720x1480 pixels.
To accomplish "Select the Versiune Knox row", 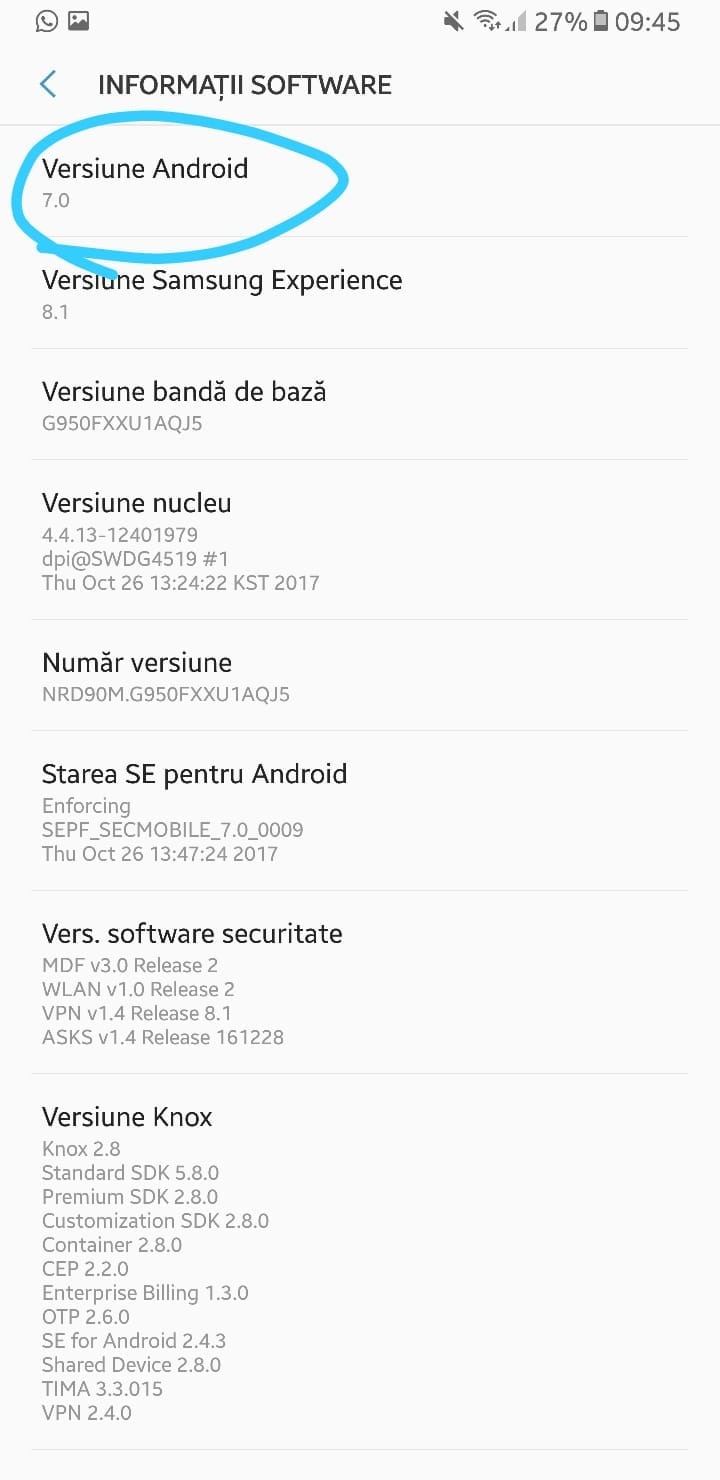I will 360,1262.
